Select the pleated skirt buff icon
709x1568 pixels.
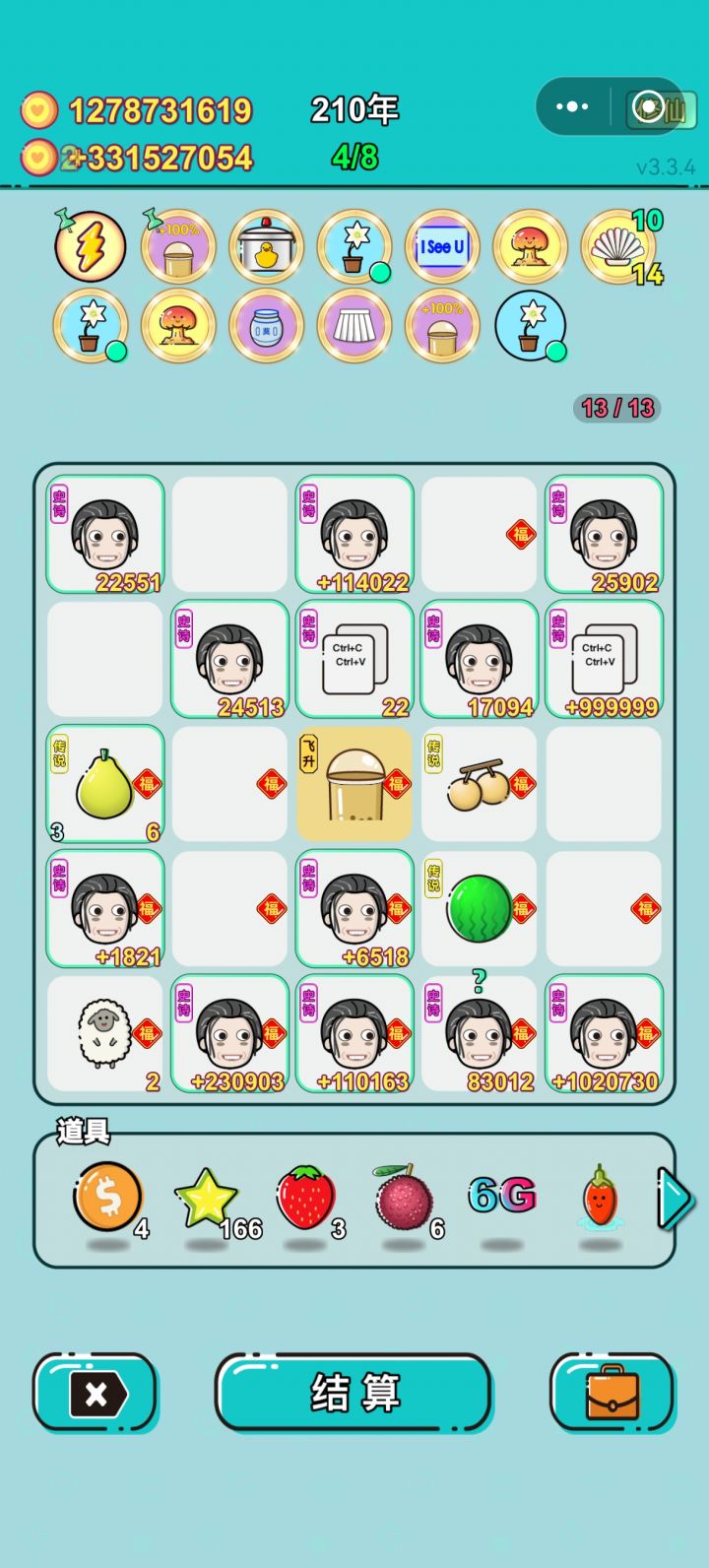pyautogui.click(x=354, y=326)
